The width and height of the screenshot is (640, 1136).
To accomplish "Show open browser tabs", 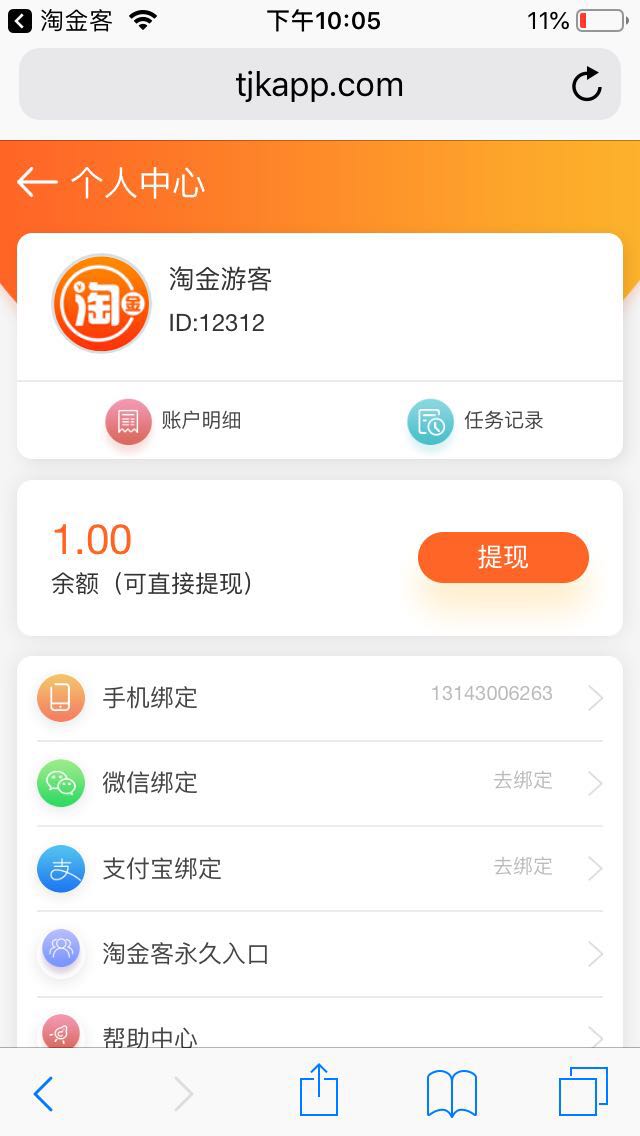I will click(x=583, y=1092).
